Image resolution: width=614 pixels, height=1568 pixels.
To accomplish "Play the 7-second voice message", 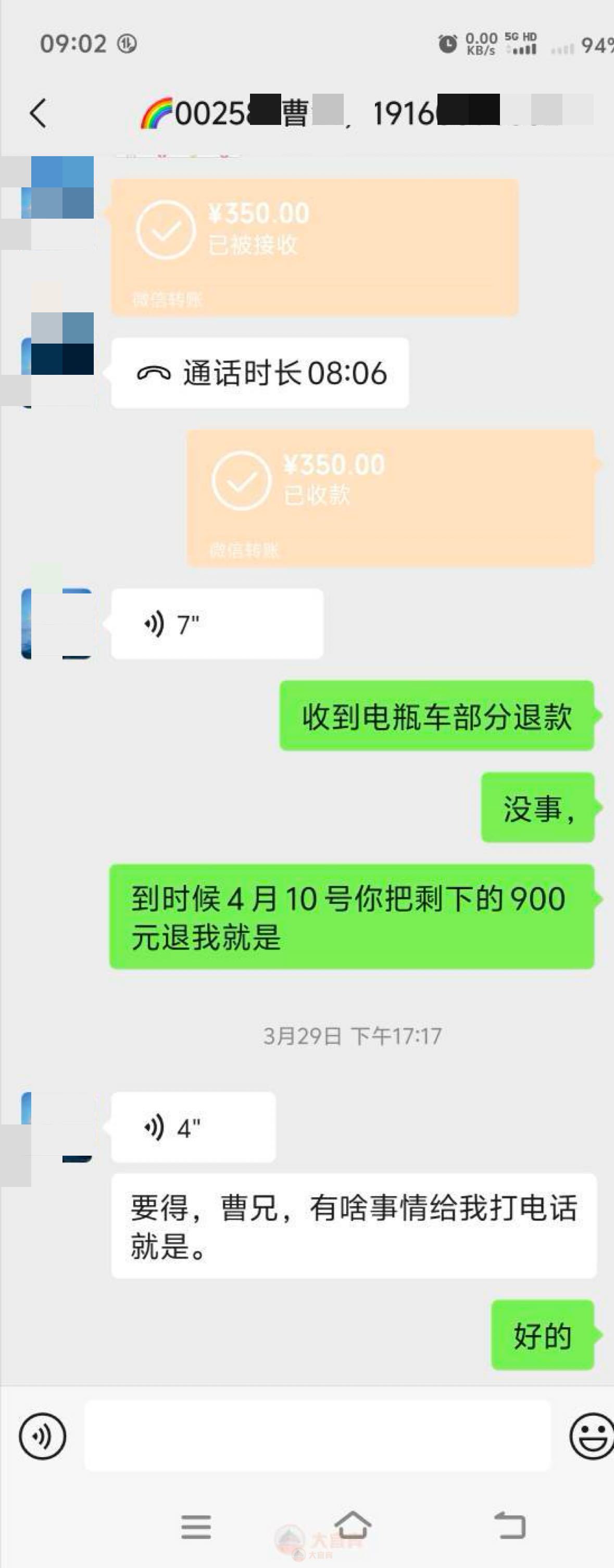I will coord(217,624).
